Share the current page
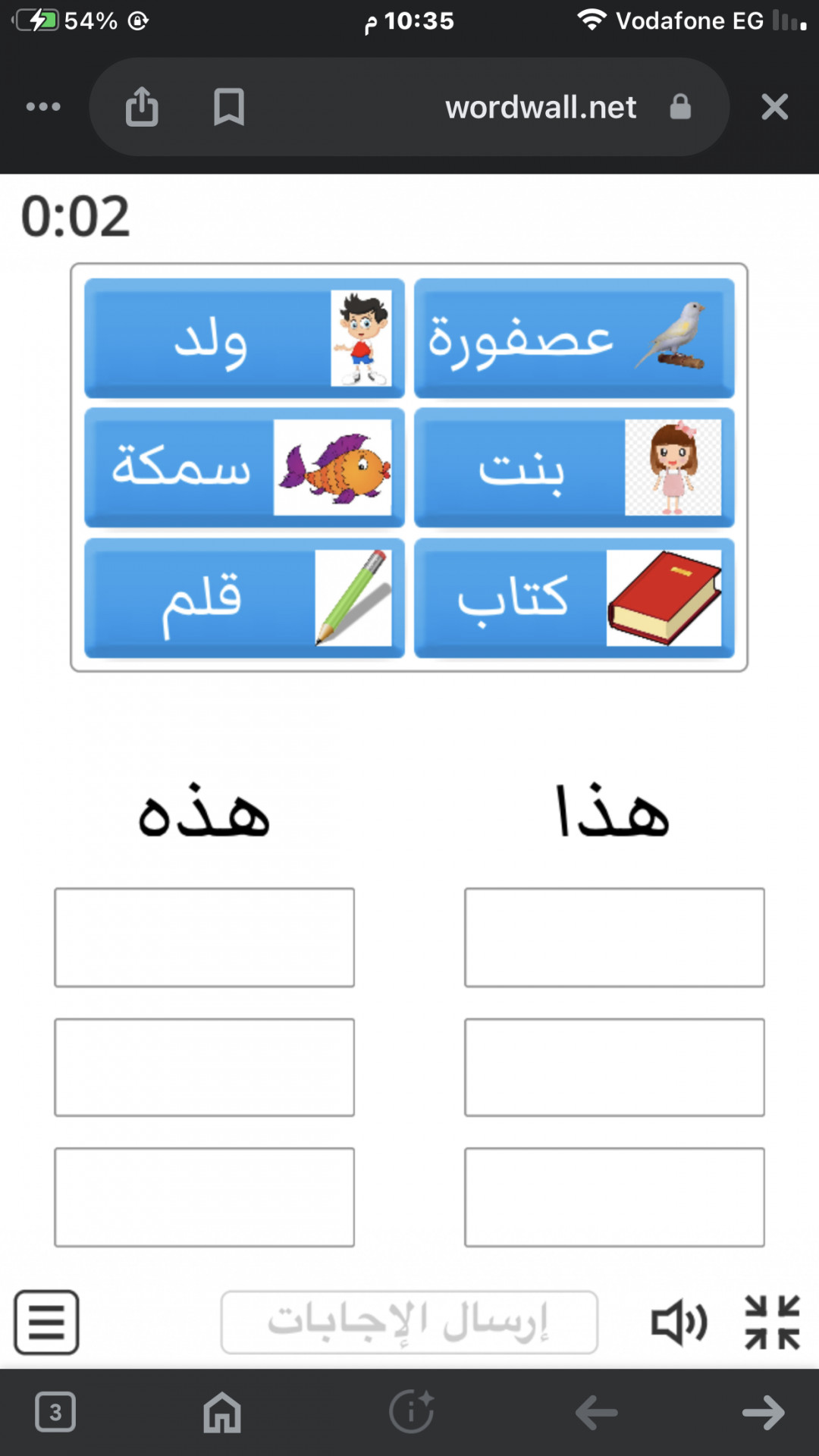 (142, 107)
